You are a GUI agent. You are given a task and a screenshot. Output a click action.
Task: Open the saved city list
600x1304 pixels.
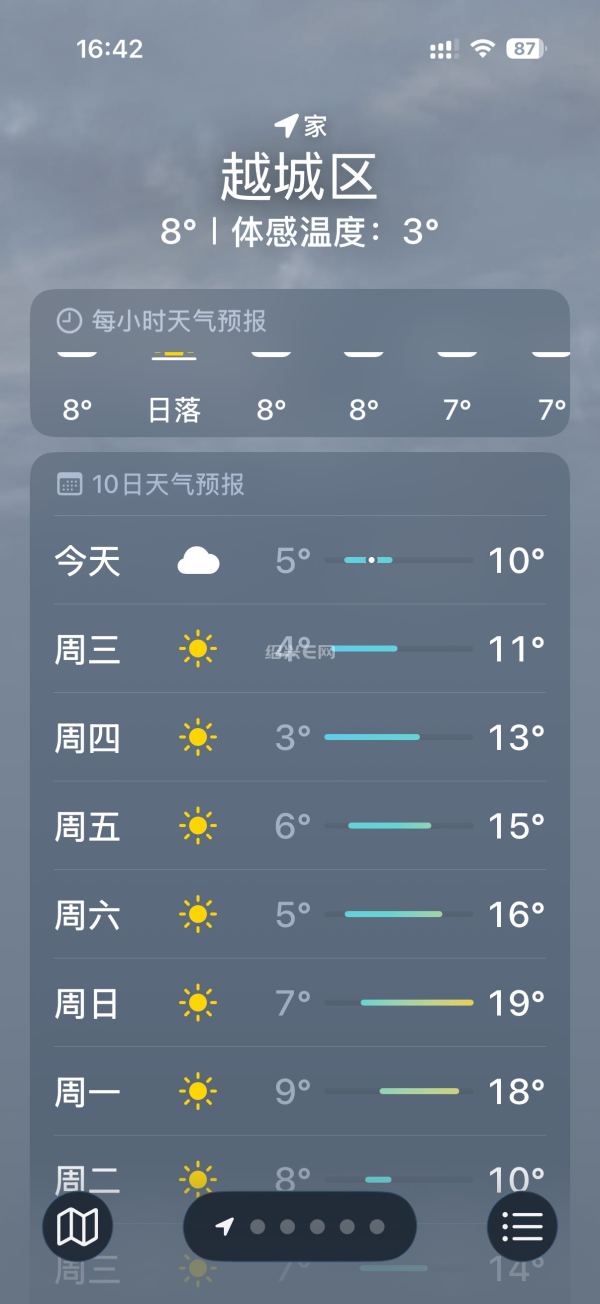click(x=522, y=1226)
